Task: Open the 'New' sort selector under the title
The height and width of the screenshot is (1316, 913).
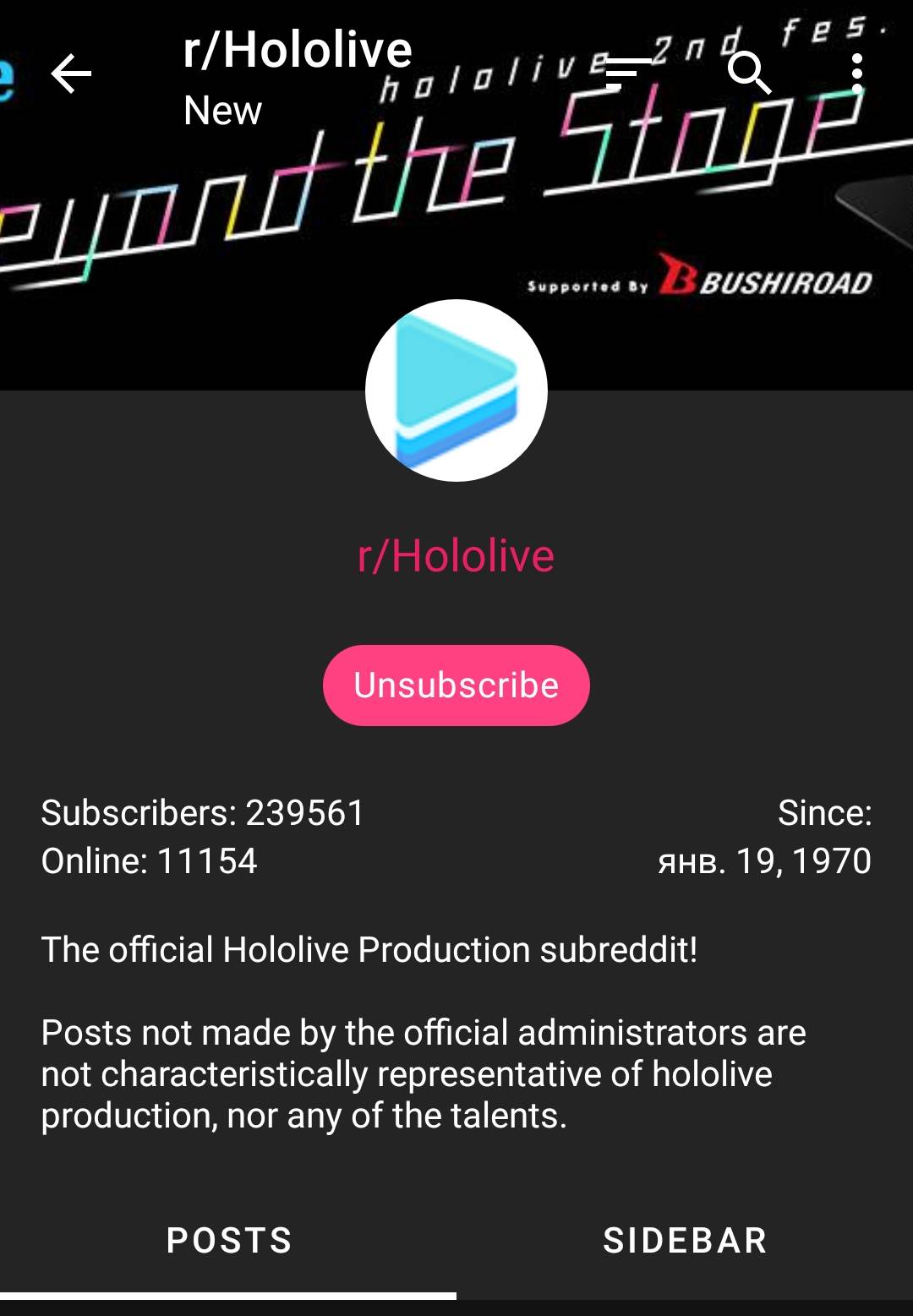Action: (x=221, y=109)
